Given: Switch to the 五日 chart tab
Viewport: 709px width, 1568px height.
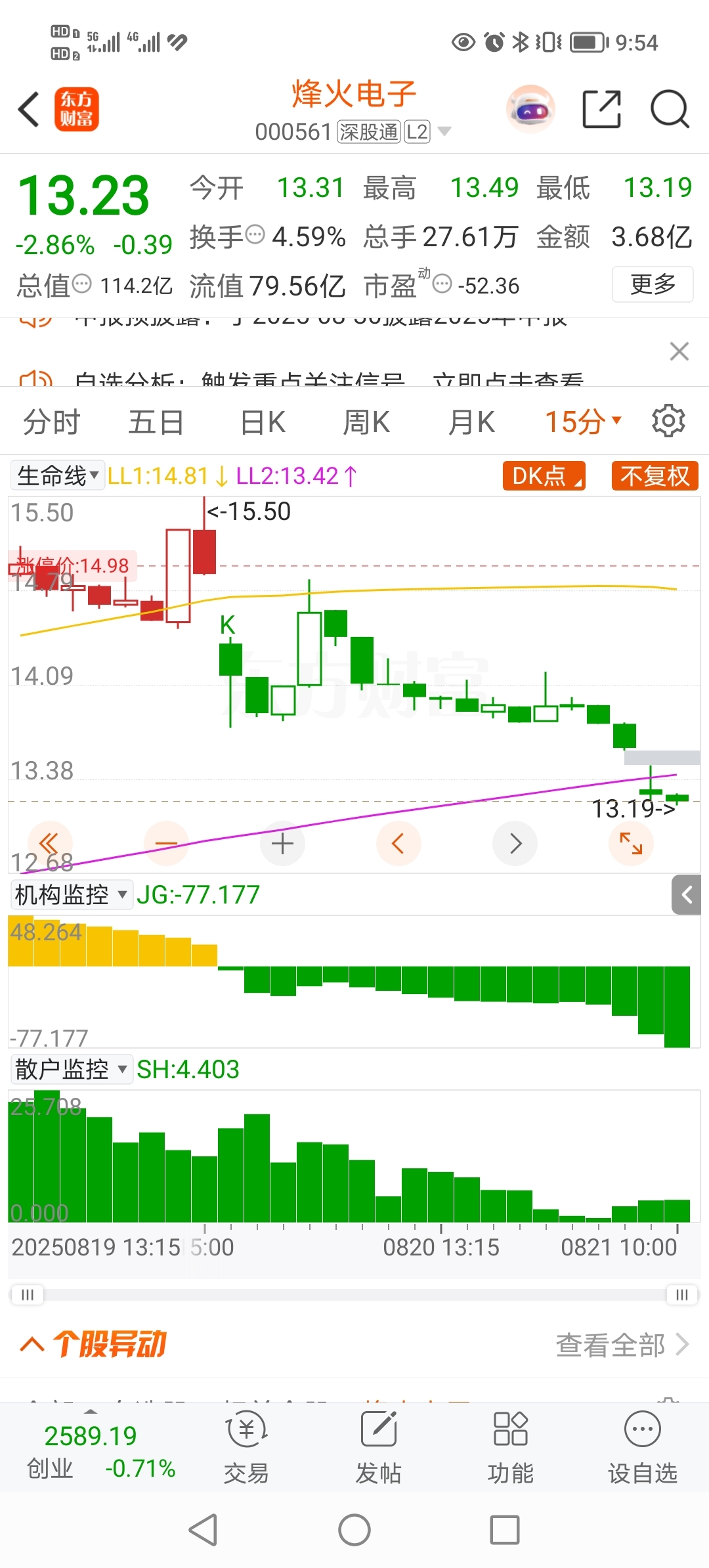Looking at the screenshot, I should [156, 422].
